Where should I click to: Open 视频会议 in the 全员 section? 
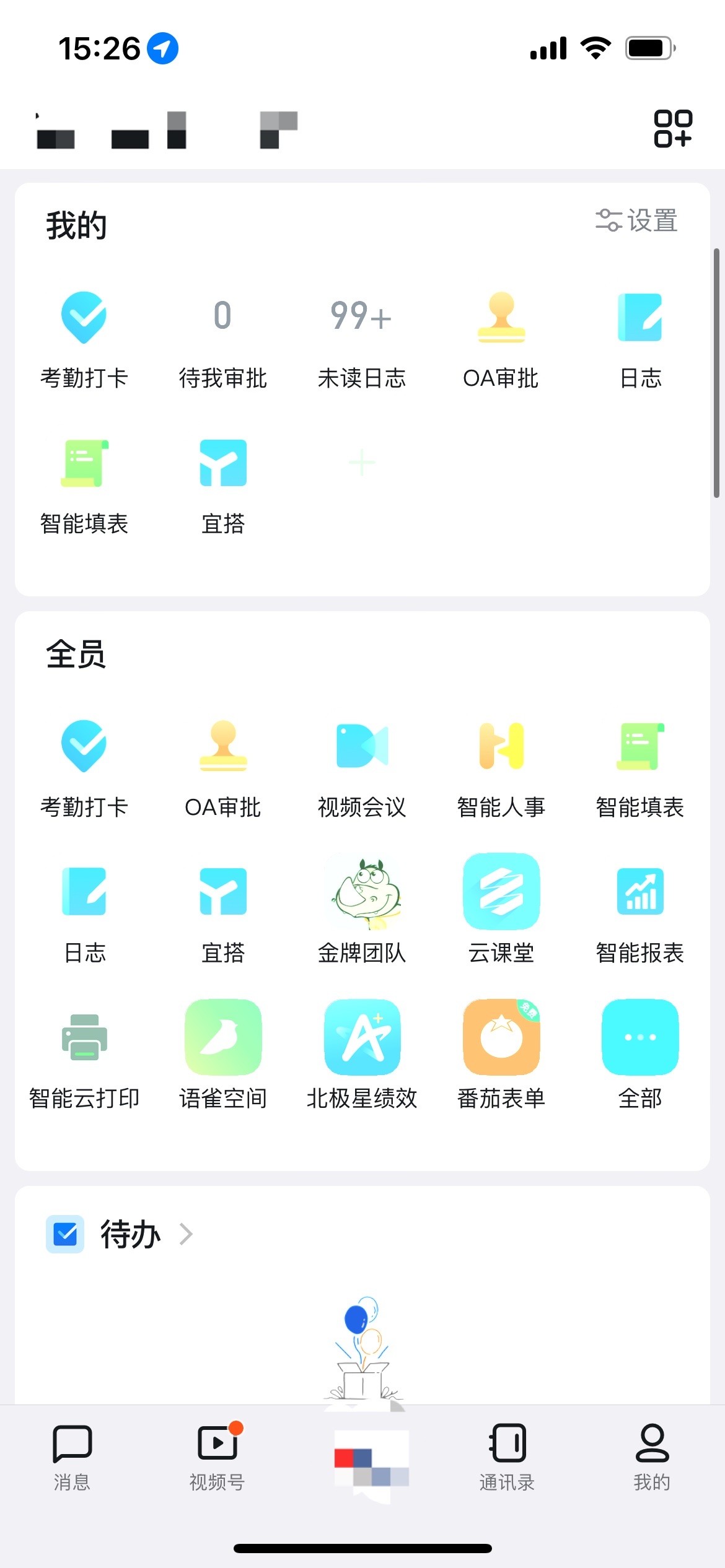click(362, 769)
